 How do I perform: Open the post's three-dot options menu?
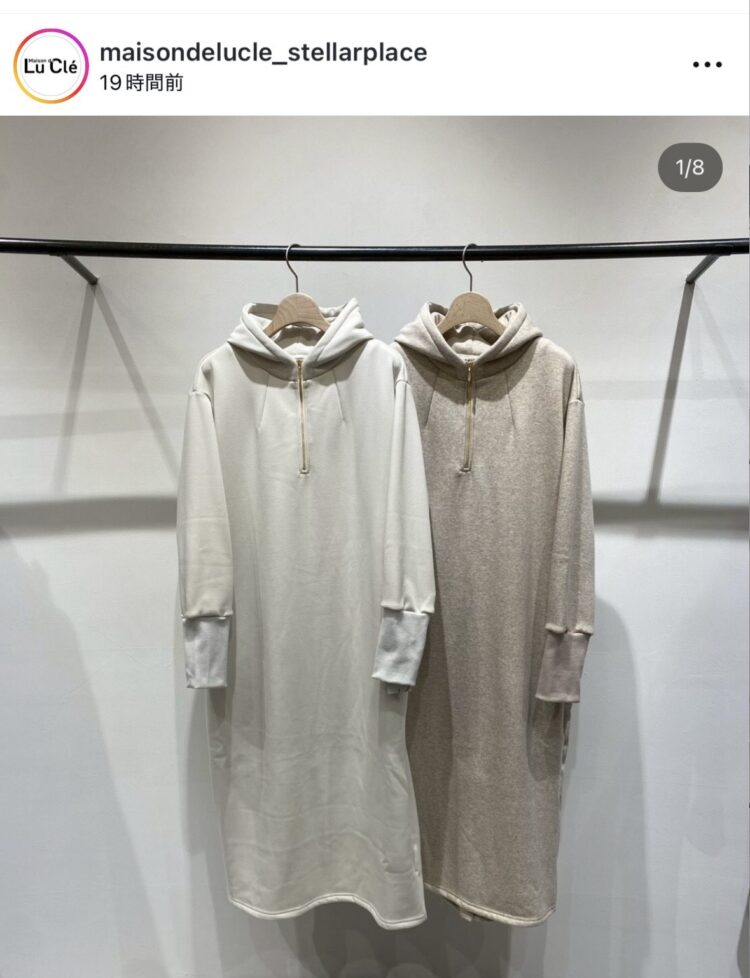[706, 65]
